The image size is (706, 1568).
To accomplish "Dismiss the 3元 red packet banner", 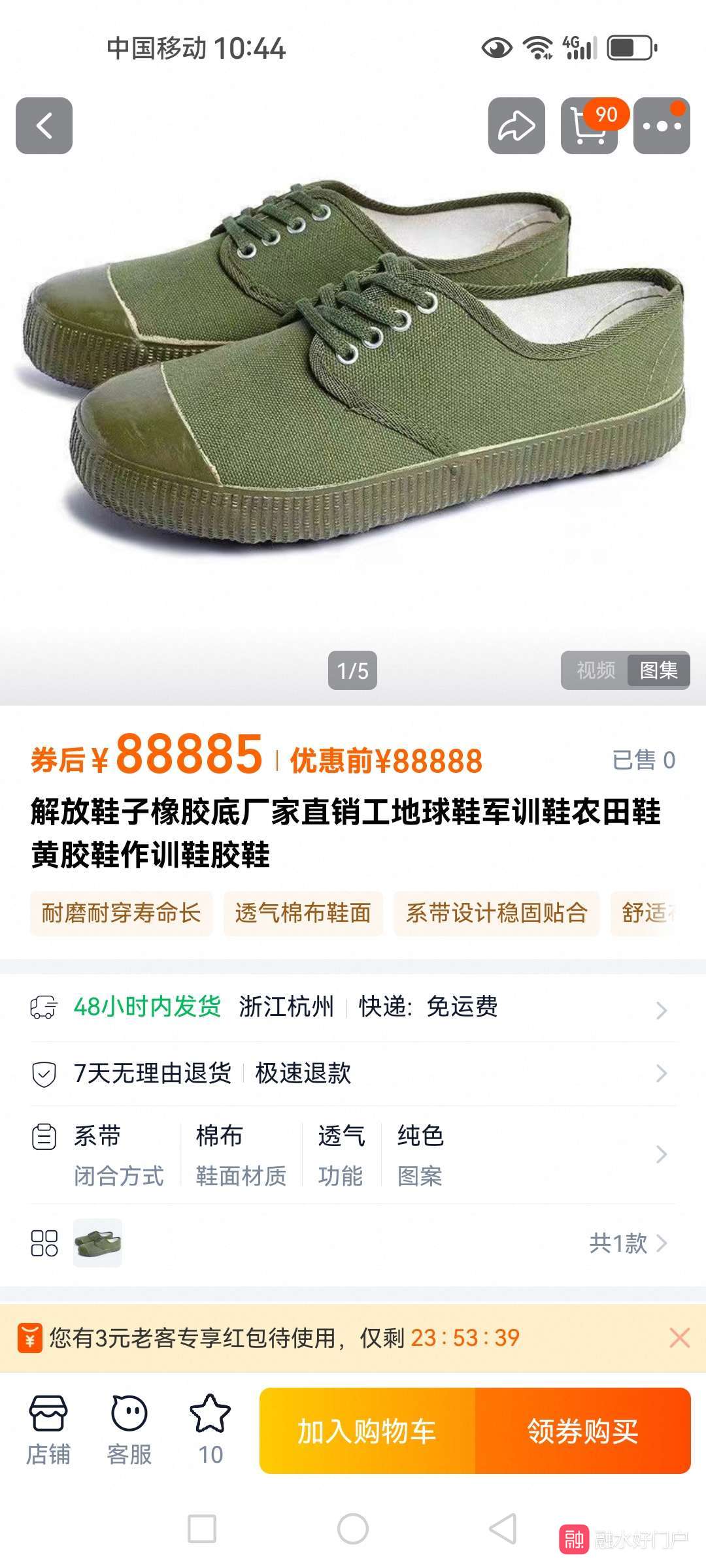I will [x=680, y=1338].
